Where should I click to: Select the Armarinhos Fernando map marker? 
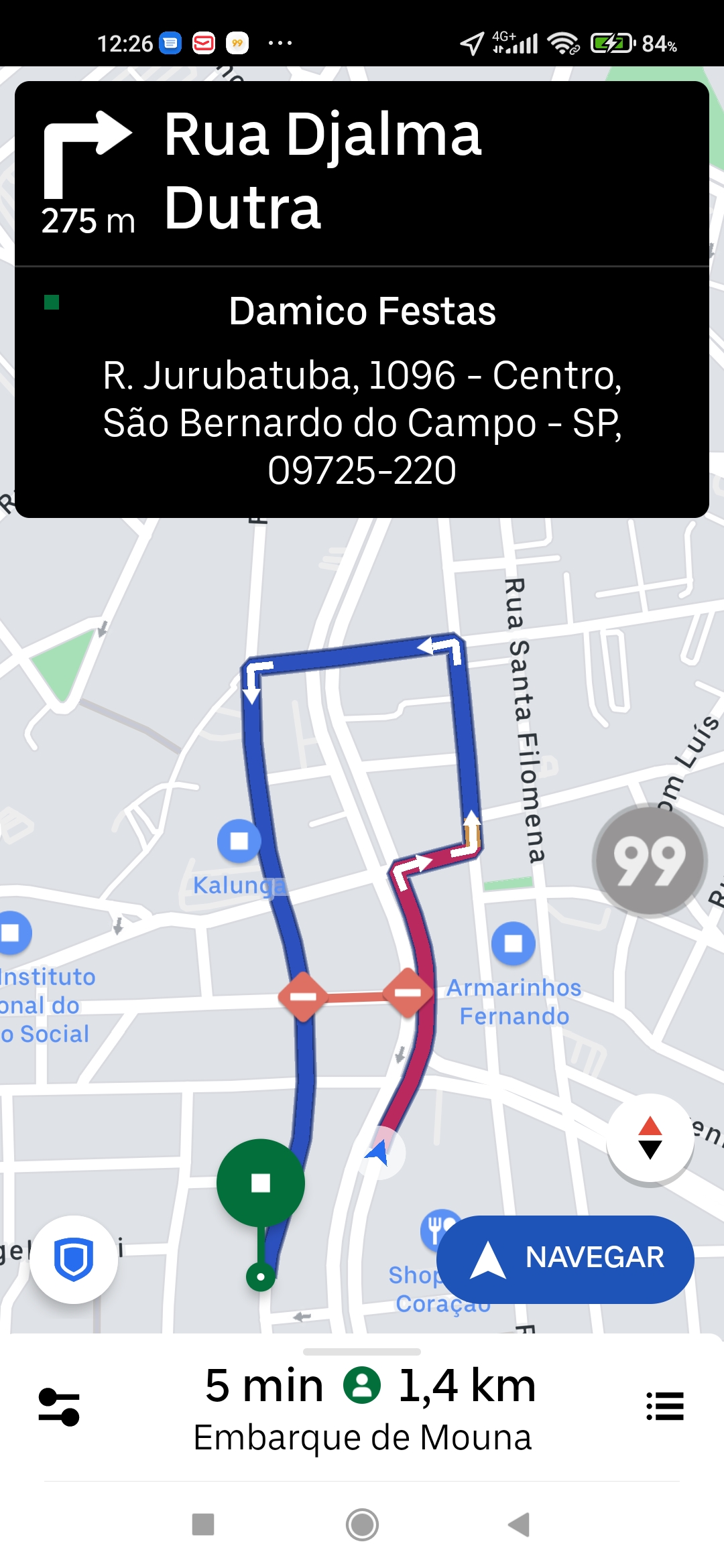(x=514, y=943)
